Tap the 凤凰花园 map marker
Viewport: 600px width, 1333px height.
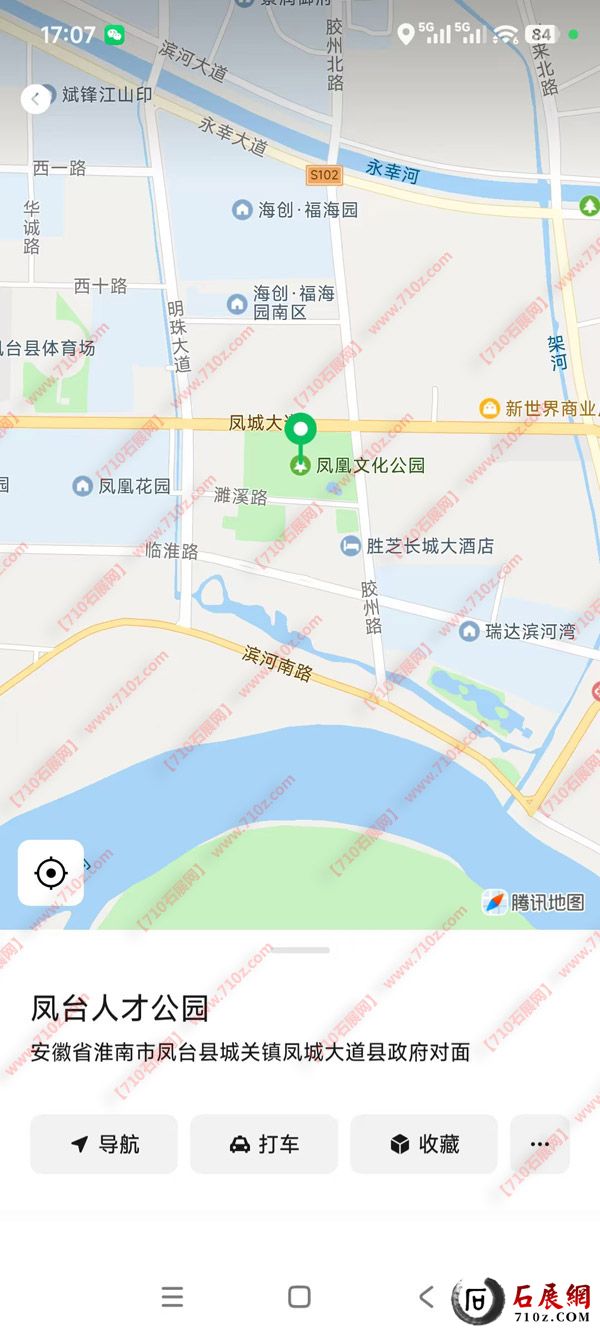pos(82,486)
